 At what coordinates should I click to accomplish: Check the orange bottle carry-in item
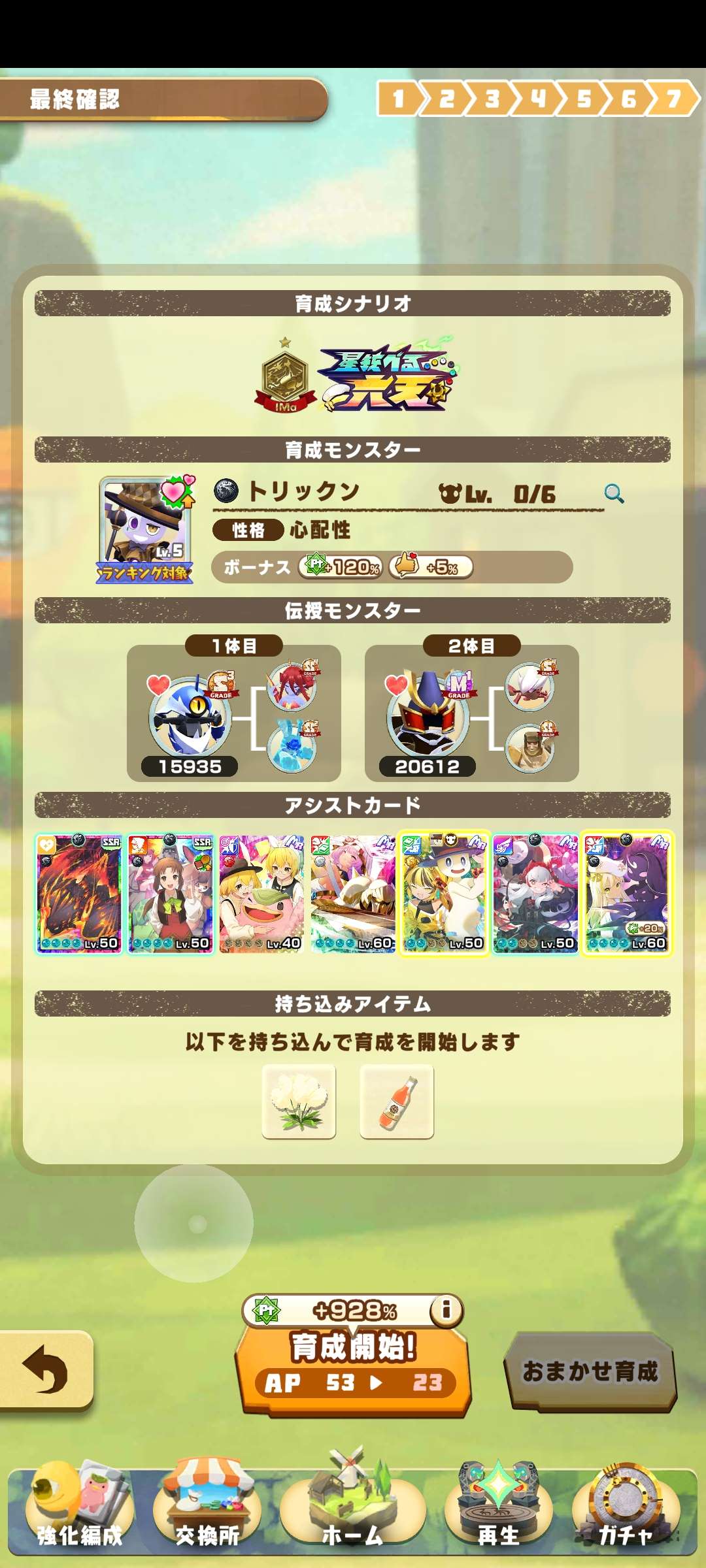coord(397,1102)
